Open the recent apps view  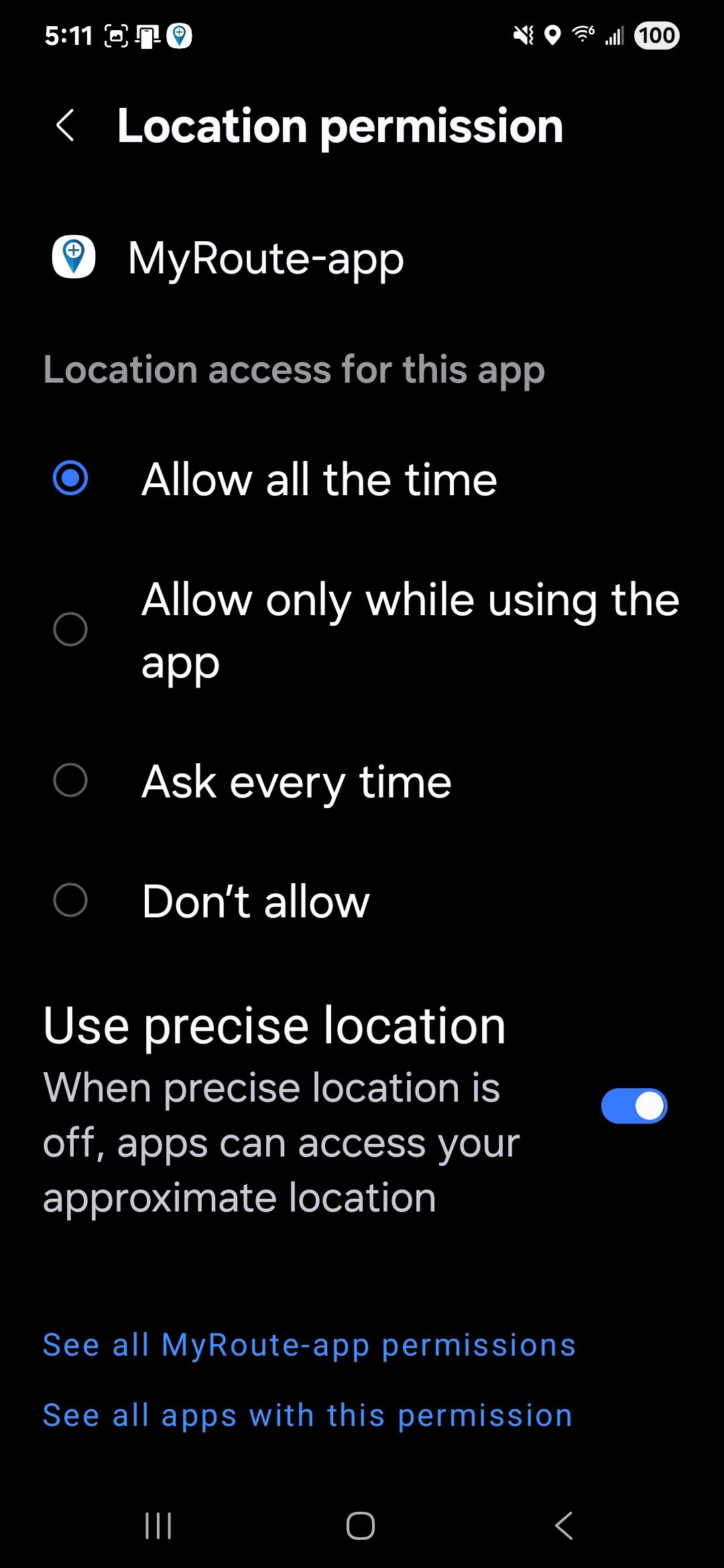click(x=158, y=1526)
